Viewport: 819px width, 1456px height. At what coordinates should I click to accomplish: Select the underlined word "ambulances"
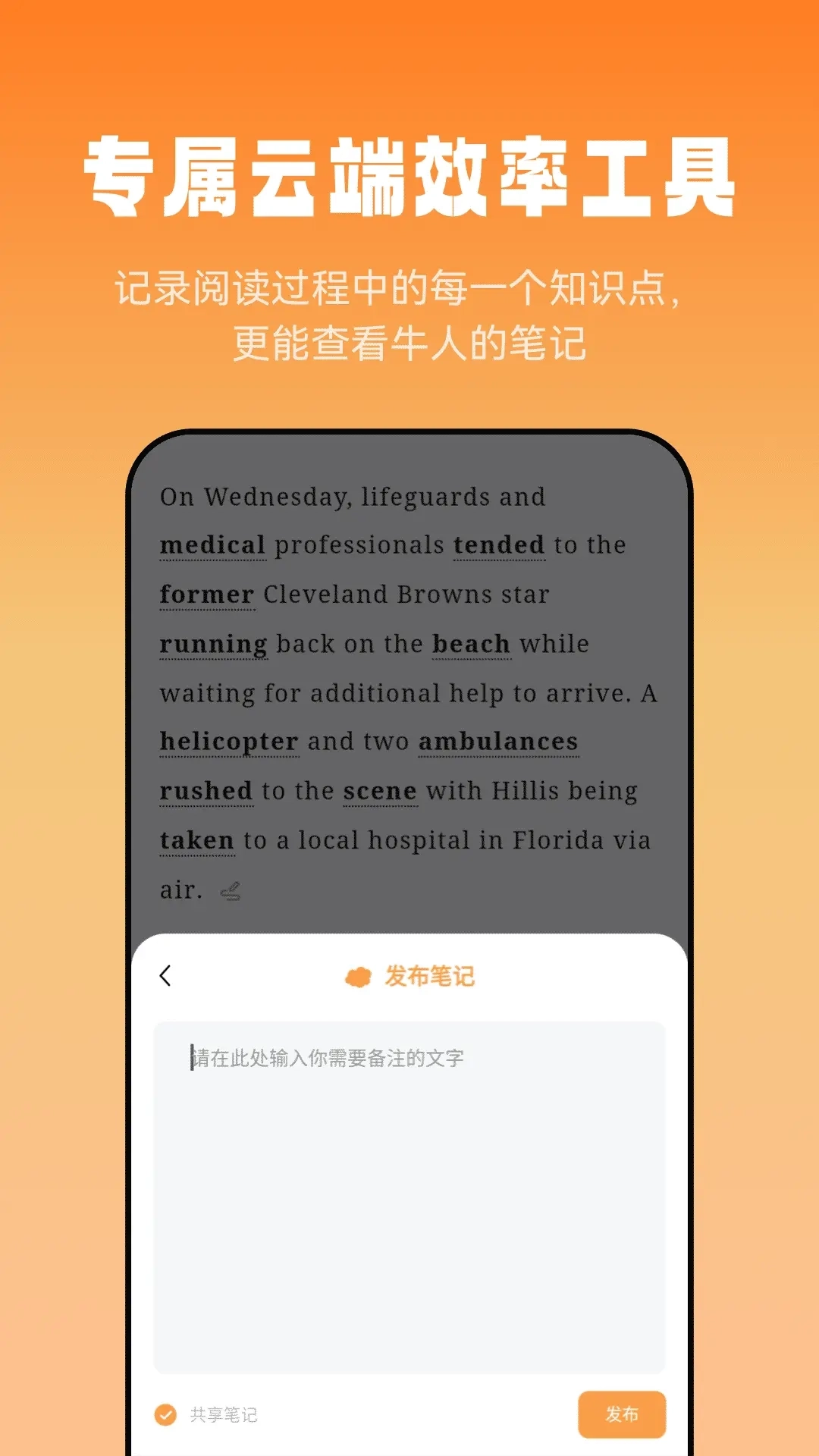[499, 742]
